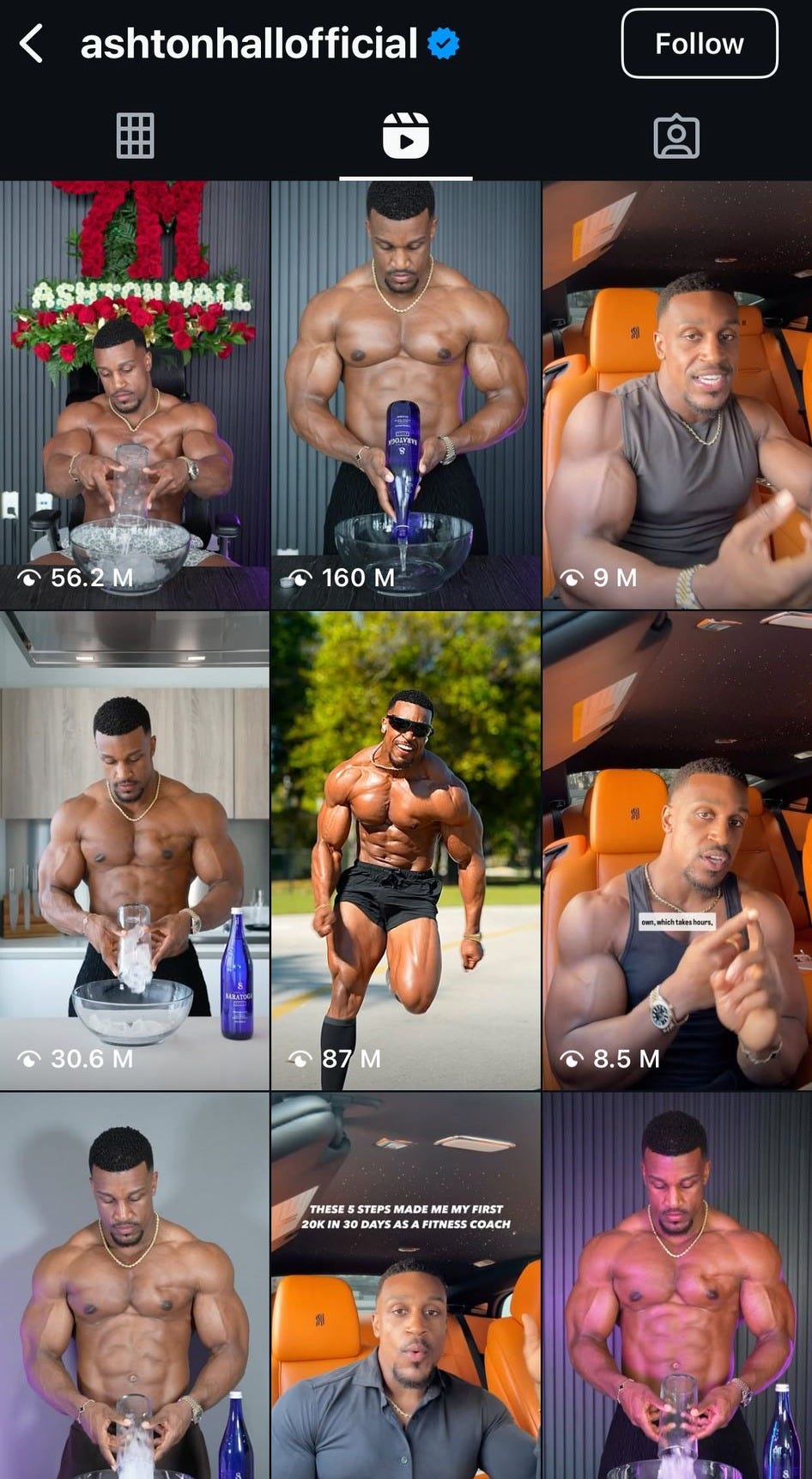Go back using the arrow icon

(x=32, y=44)
